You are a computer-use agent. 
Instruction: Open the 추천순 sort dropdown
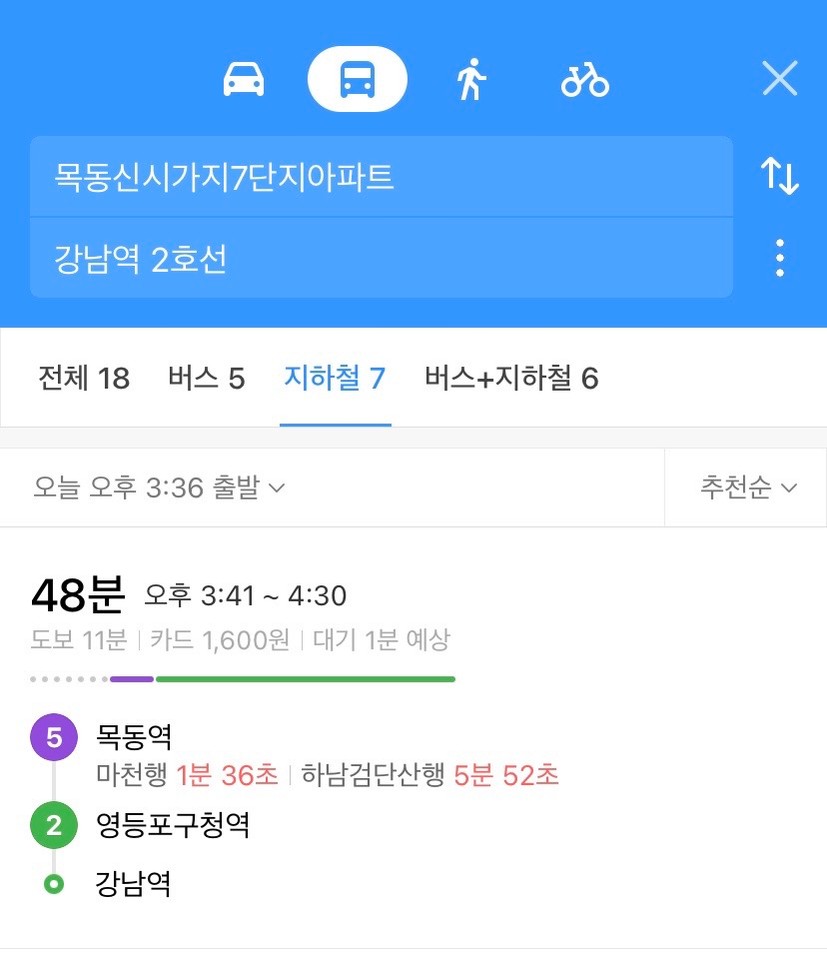748,488
